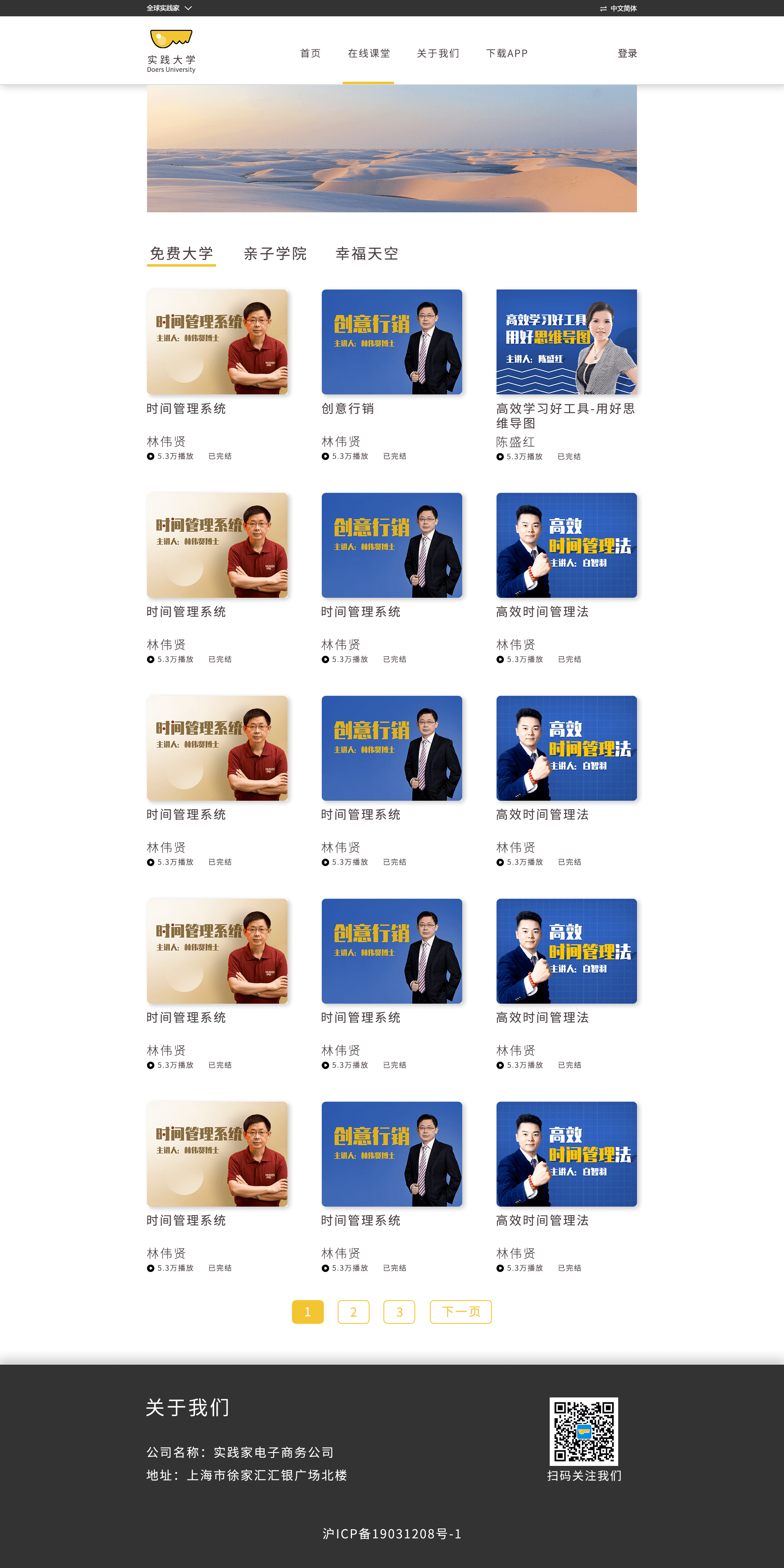Viewport: 784px width, 1568px height.
Task: Switch to the 亲子学院 tab
Action: (x=275, y=254)
